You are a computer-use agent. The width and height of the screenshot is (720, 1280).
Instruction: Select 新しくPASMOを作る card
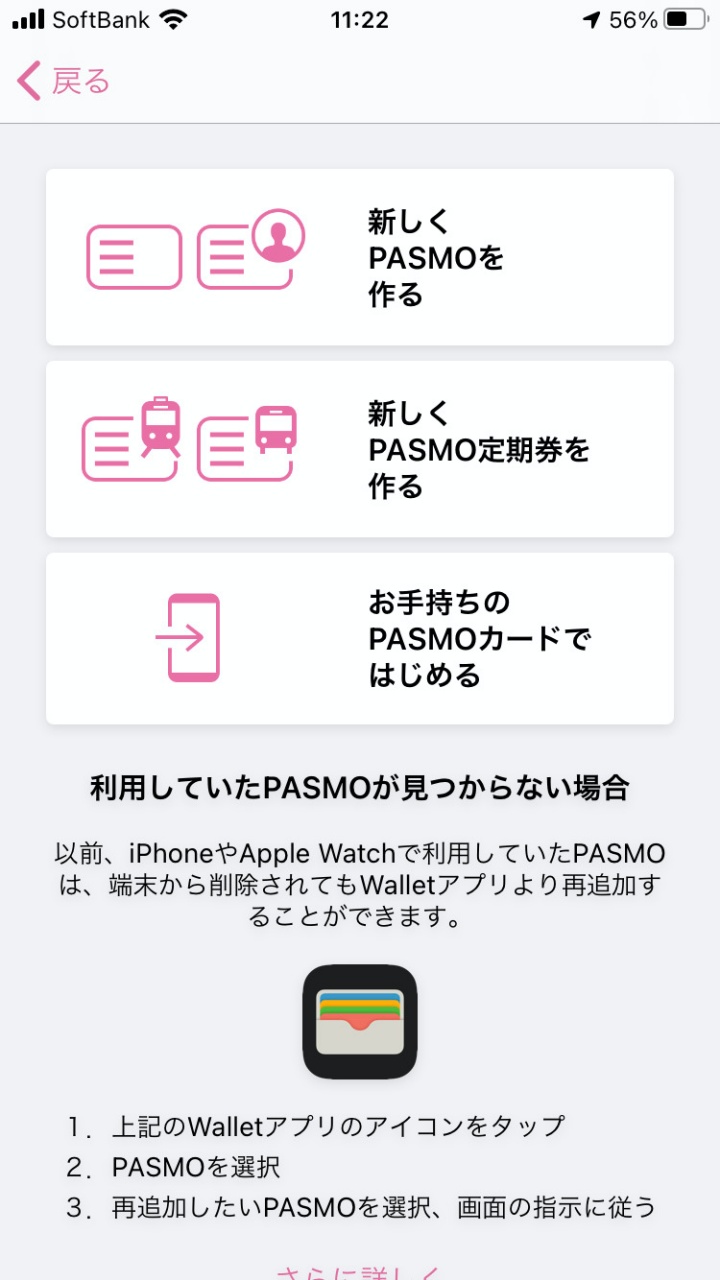pyautogui.click(x=360, y=257)
